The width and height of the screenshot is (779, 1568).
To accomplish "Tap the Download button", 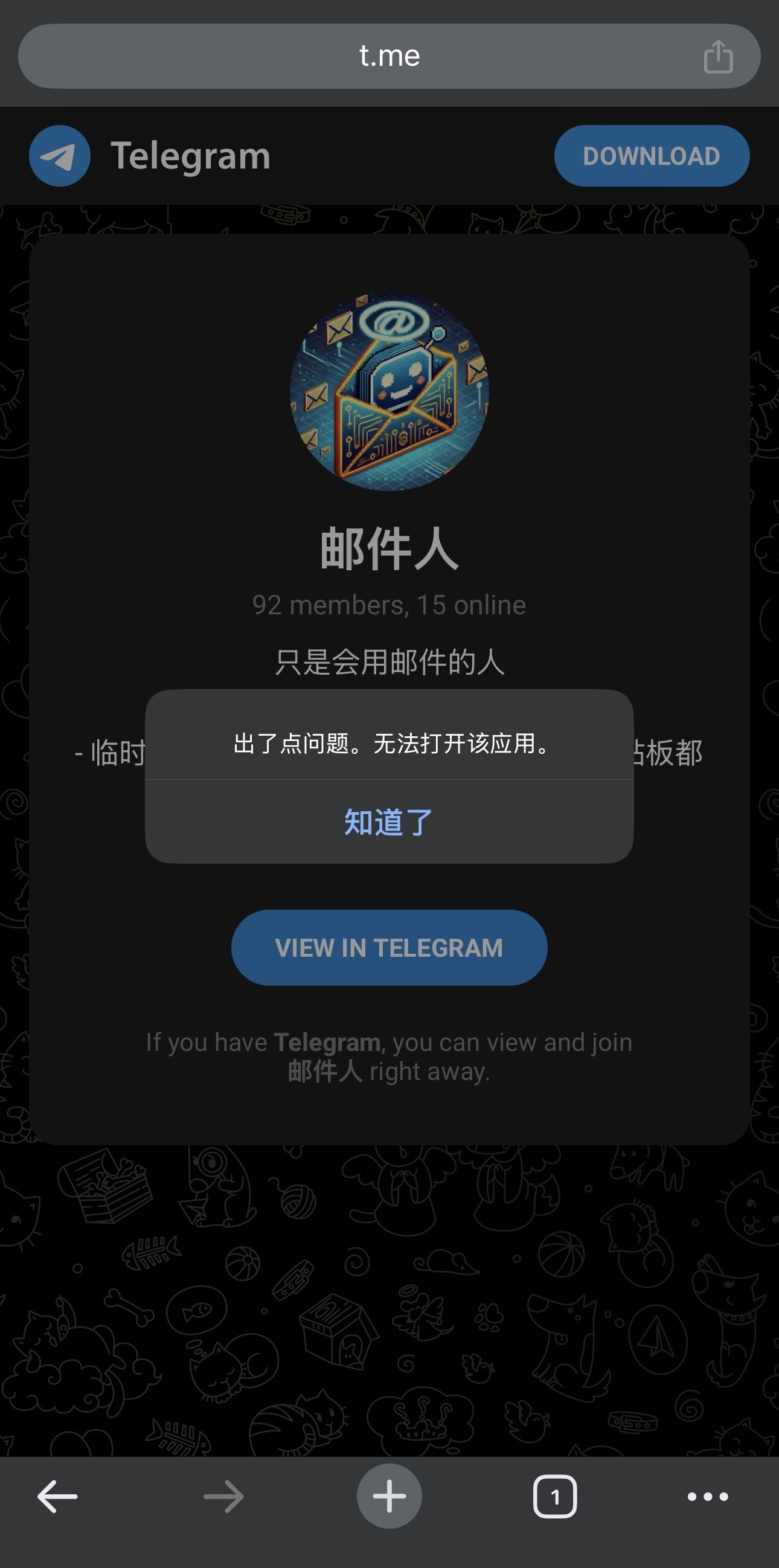I will click(x=652, y=156).
